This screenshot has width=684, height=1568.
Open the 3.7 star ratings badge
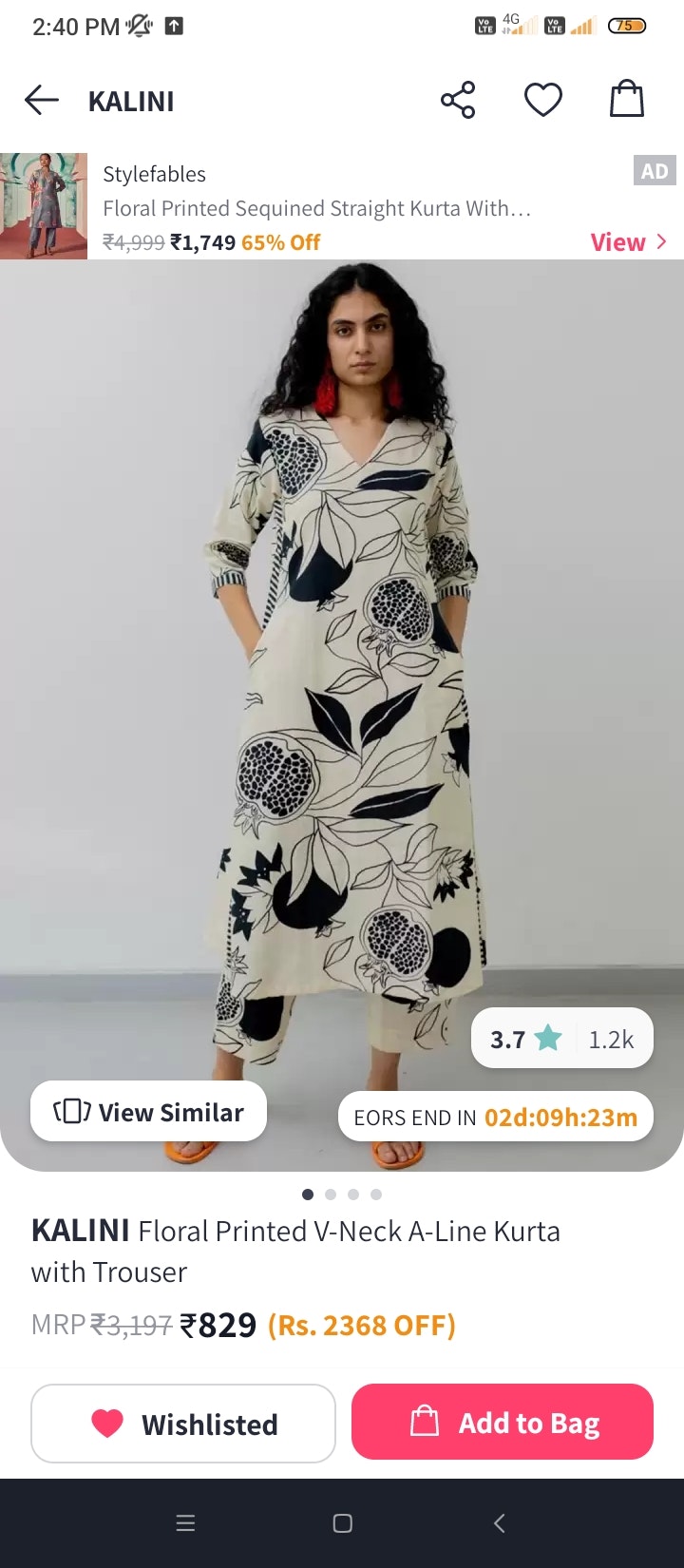562,1039
